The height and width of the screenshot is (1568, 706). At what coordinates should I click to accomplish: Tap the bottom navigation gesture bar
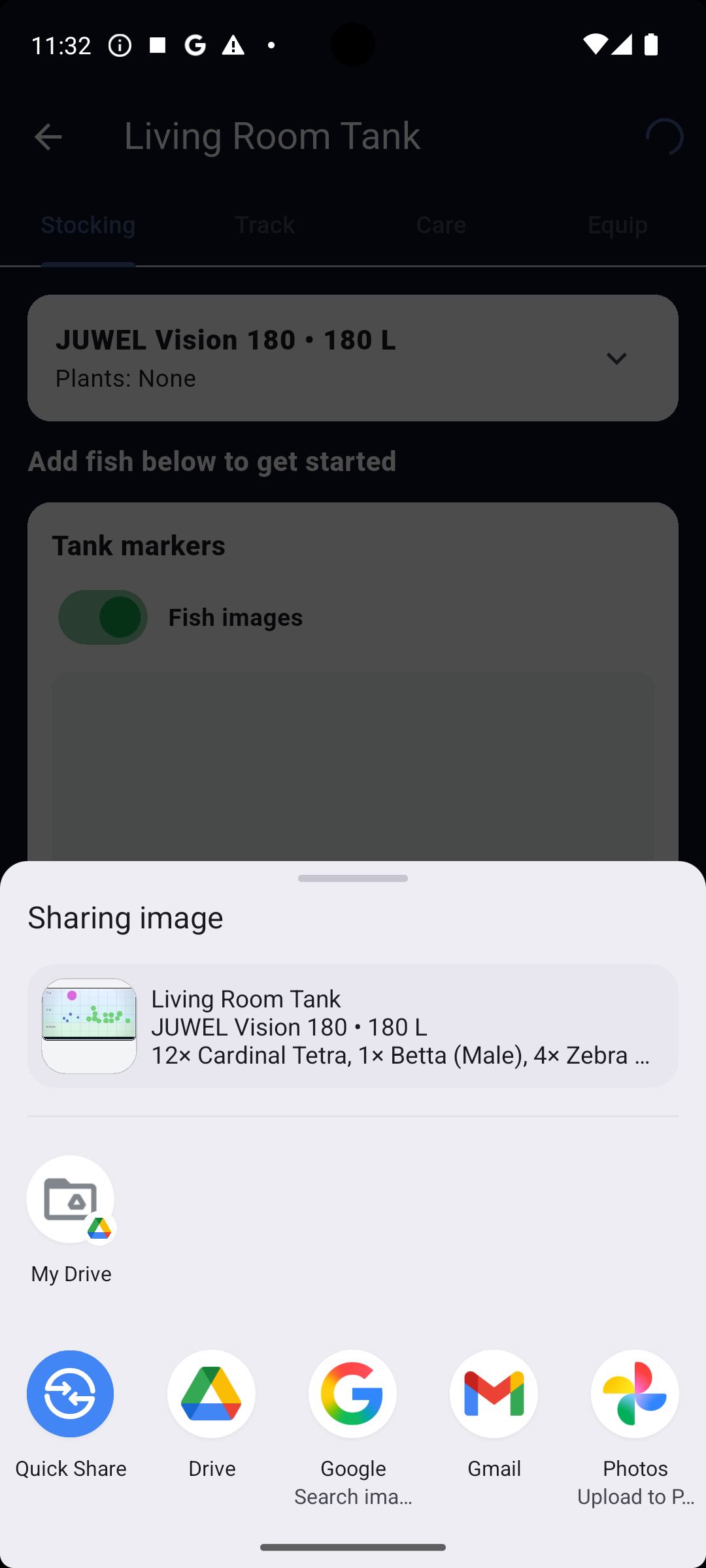point(352,1546)
